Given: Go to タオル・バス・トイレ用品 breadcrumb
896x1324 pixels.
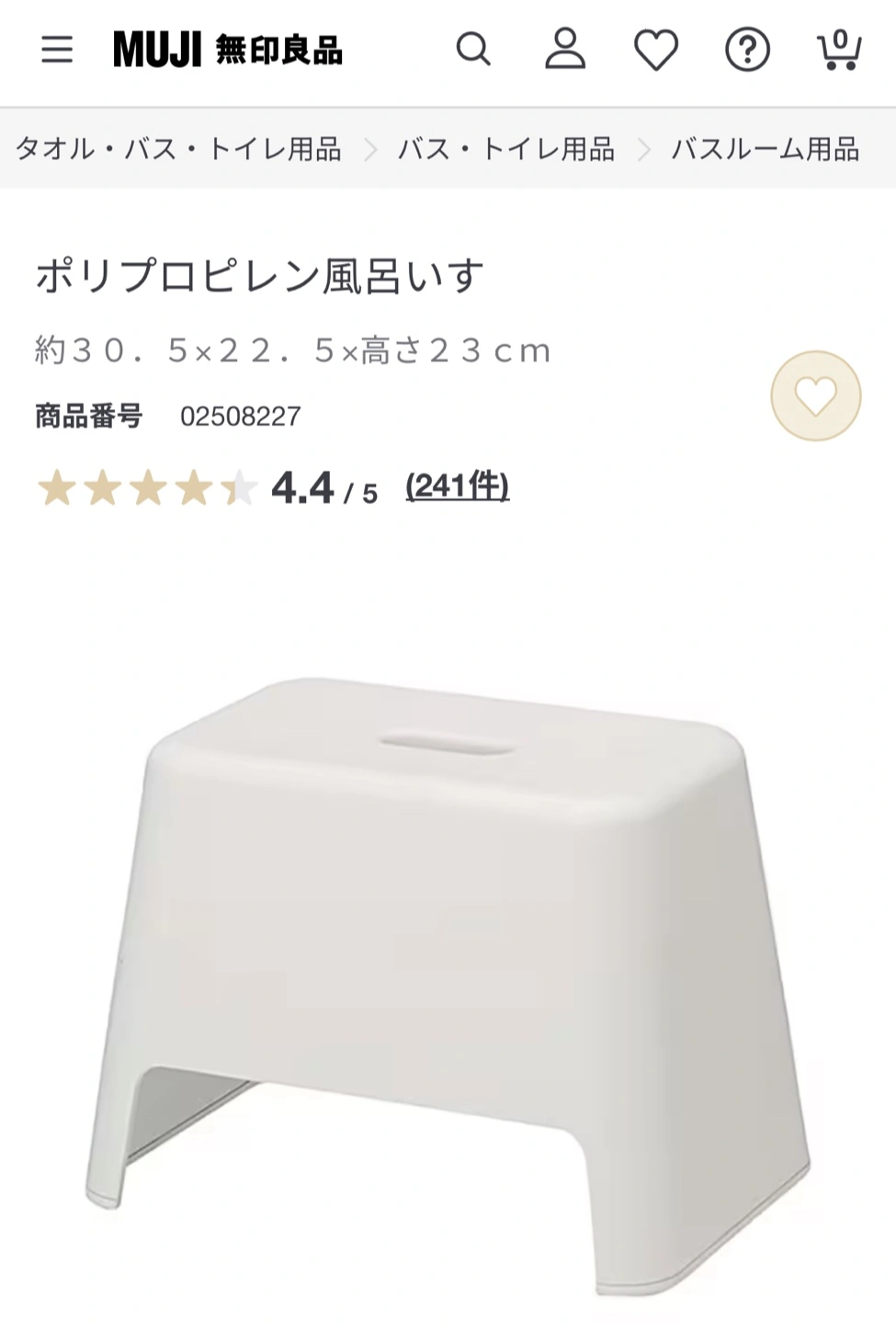Looking at the screenshot, I should [178, 149].
